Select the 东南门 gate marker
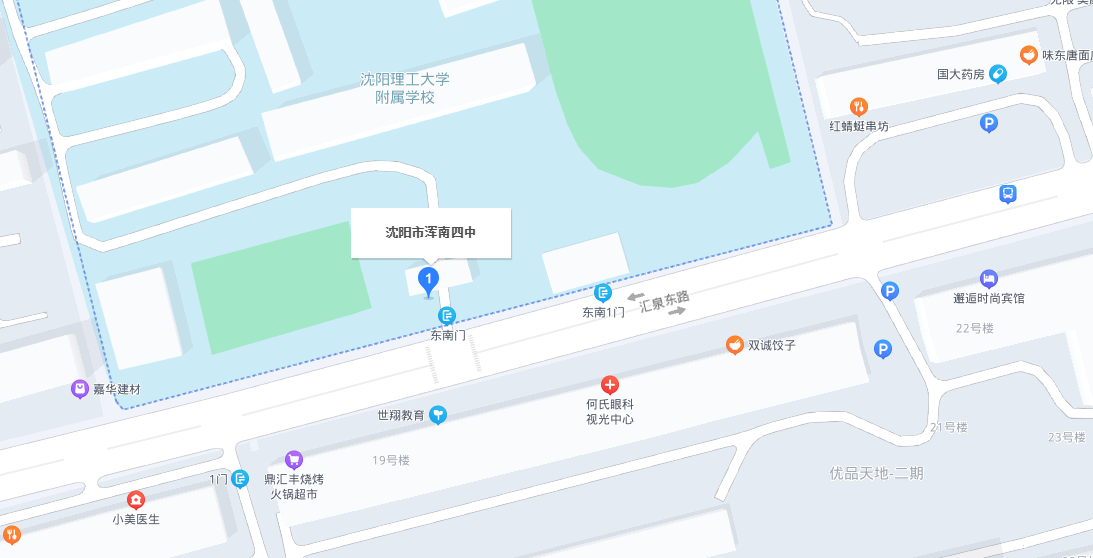Image resolution: width=1093 pixels, height=558 pixels. pos(447,316)
